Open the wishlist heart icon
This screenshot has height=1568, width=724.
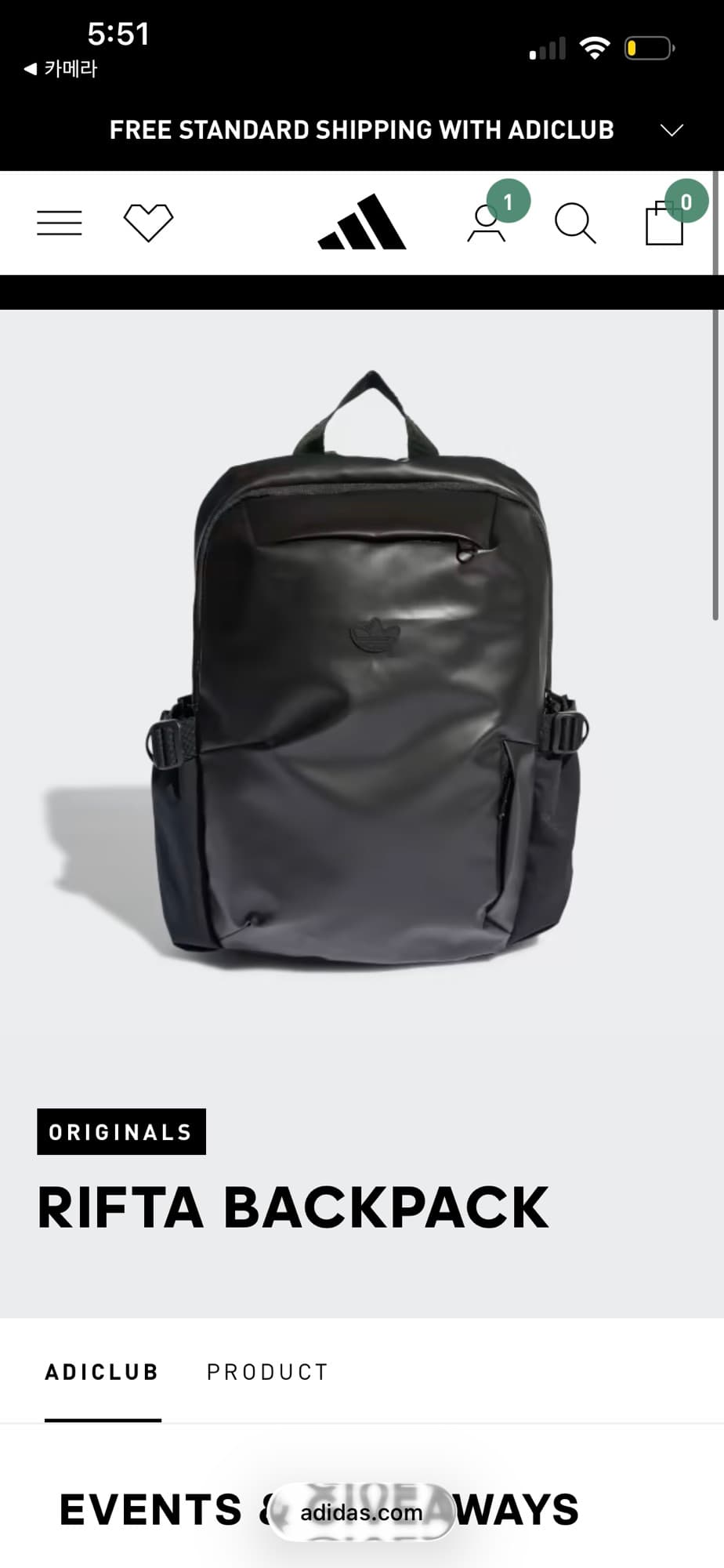click(148, 223)
